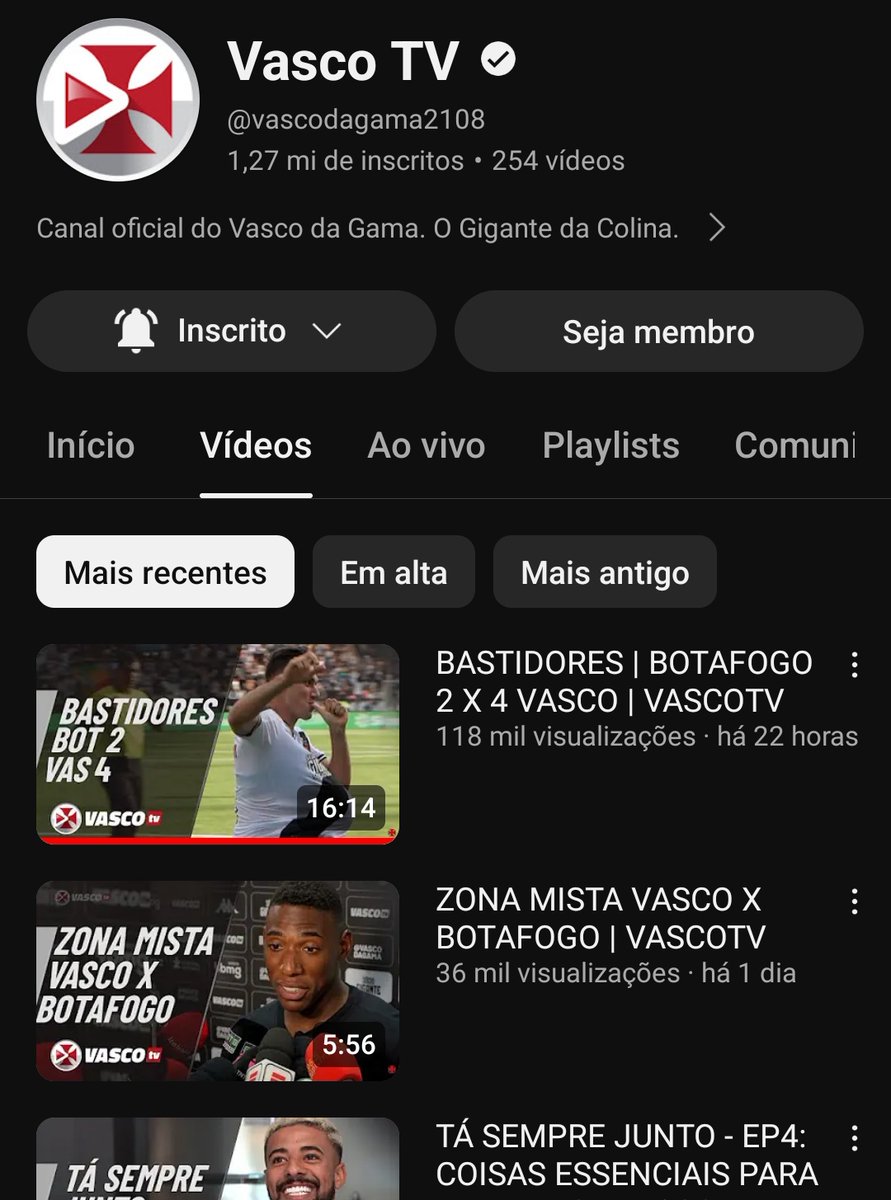
Task: Sort videos by Mais antigo
Action: tap(604, 572)
